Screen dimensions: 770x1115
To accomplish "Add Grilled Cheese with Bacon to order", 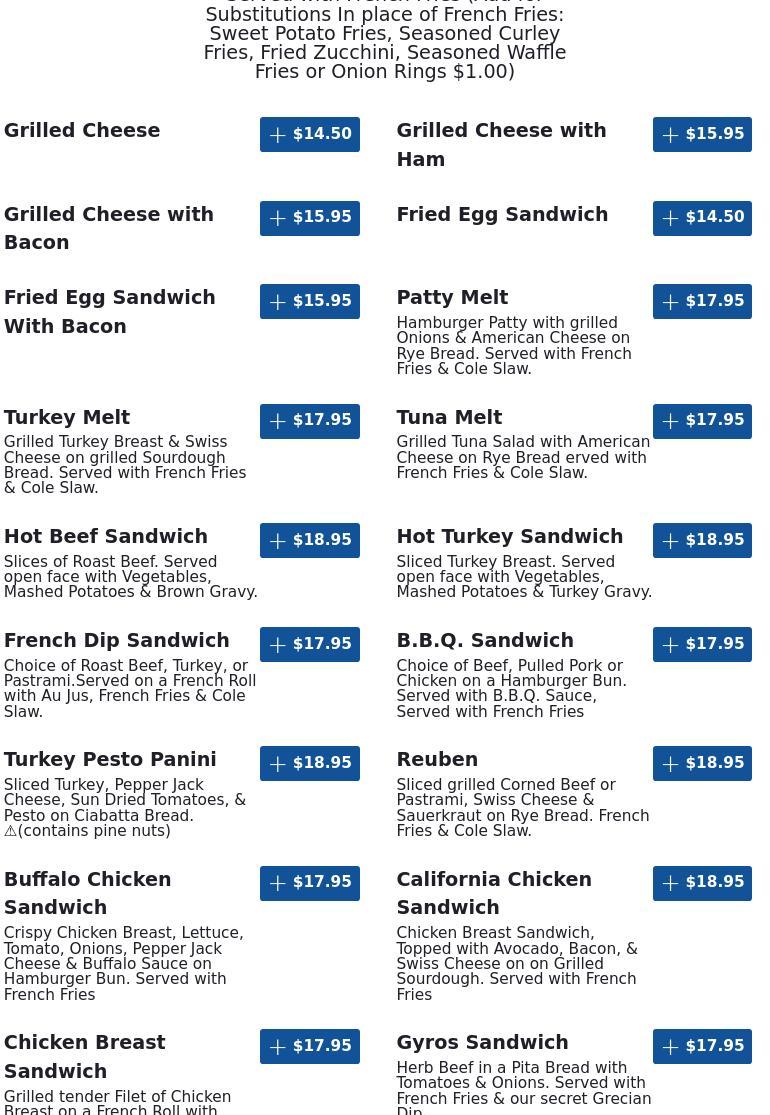I will pyautogui.click(x=310, y=218).
